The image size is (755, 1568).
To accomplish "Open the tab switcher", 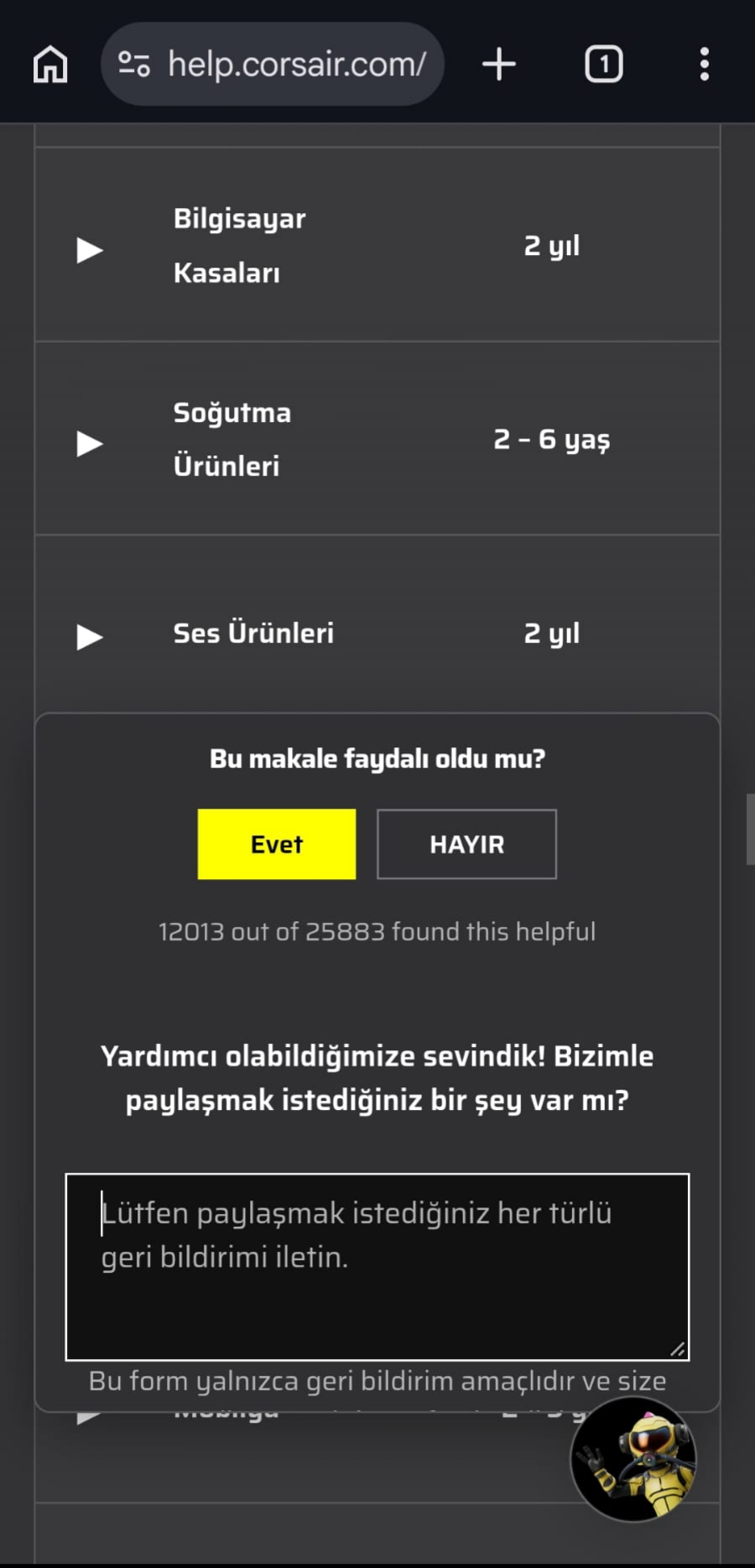I will [x=604, y=64].
